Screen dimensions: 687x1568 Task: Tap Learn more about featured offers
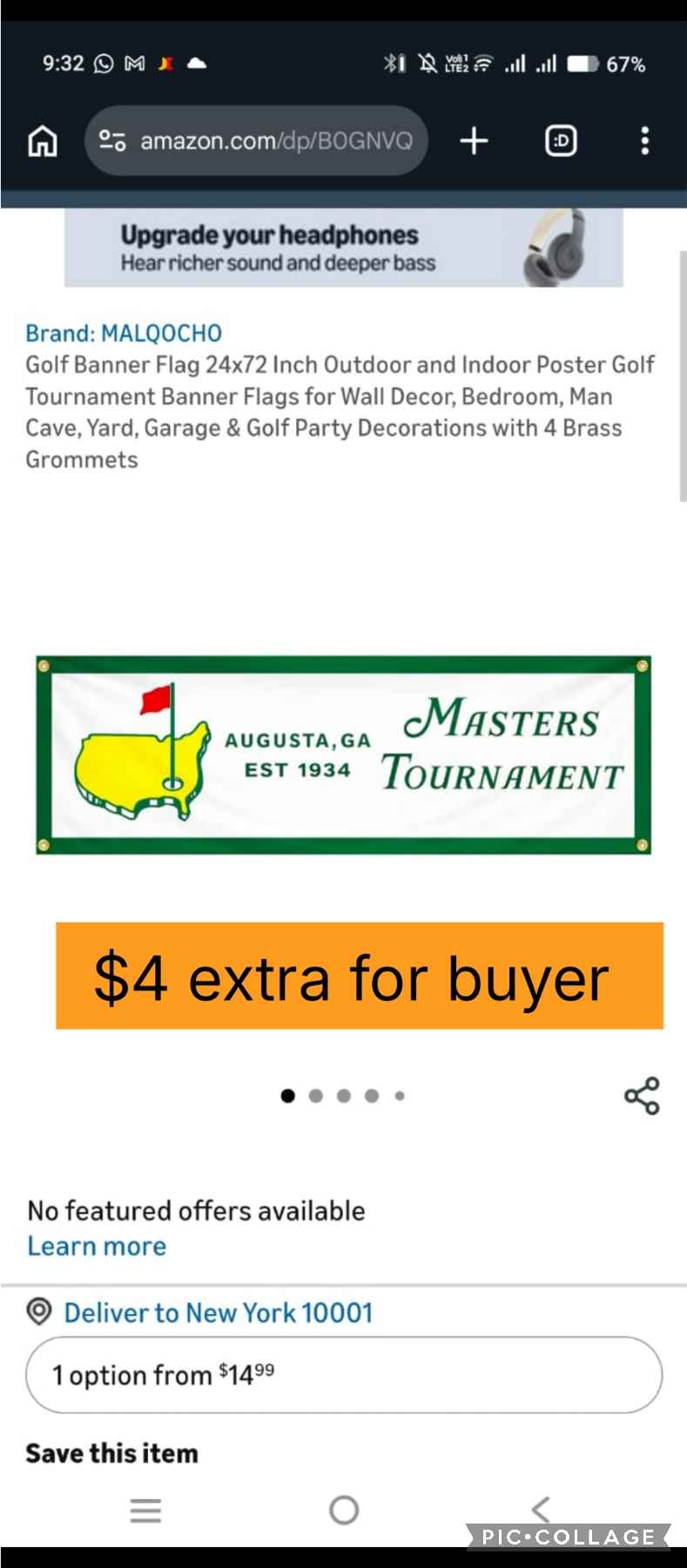click(x=97, y=1246)
